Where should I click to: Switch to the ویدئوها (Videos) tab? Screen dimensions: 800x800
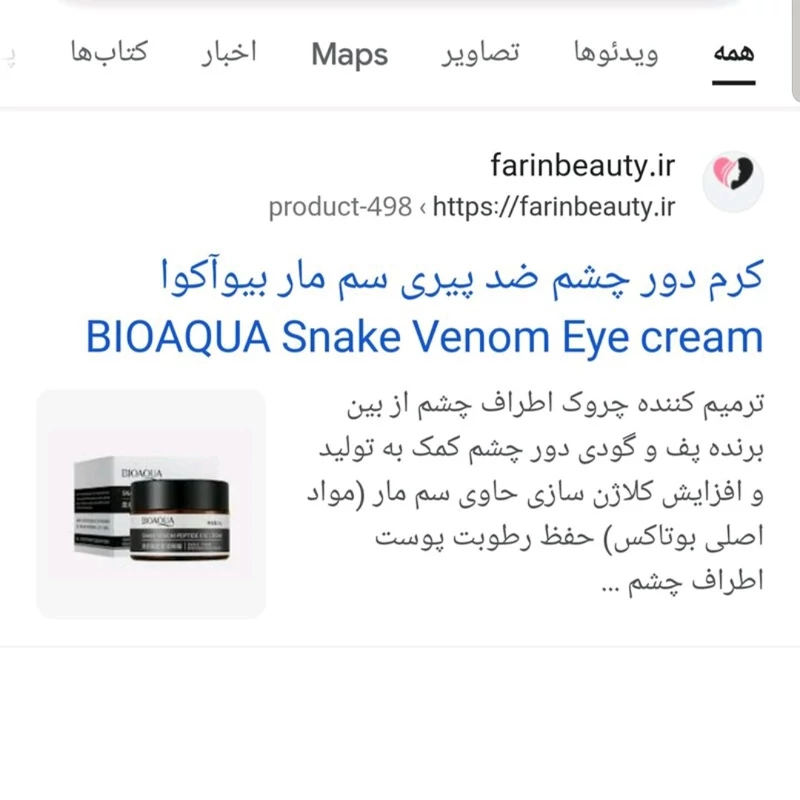(x=615, y=53)
